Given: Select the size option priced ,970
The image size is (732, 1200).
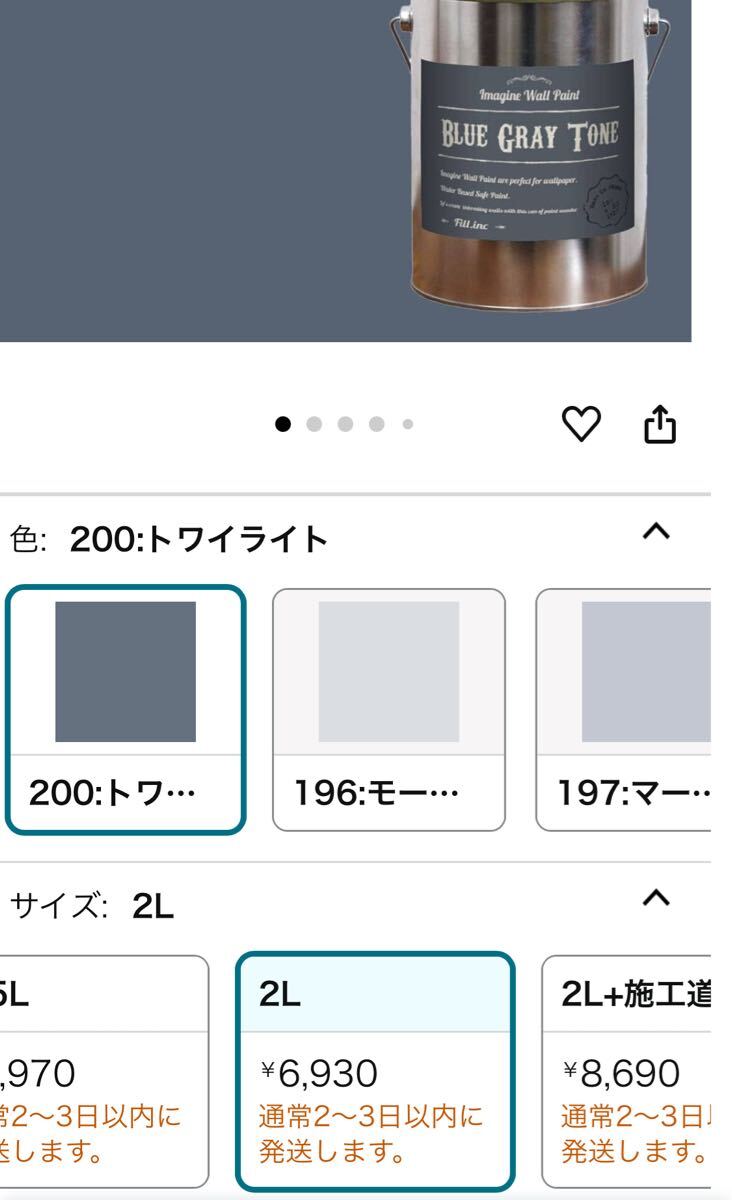Looking at the screenshot, I should [x=100, y=1070].
